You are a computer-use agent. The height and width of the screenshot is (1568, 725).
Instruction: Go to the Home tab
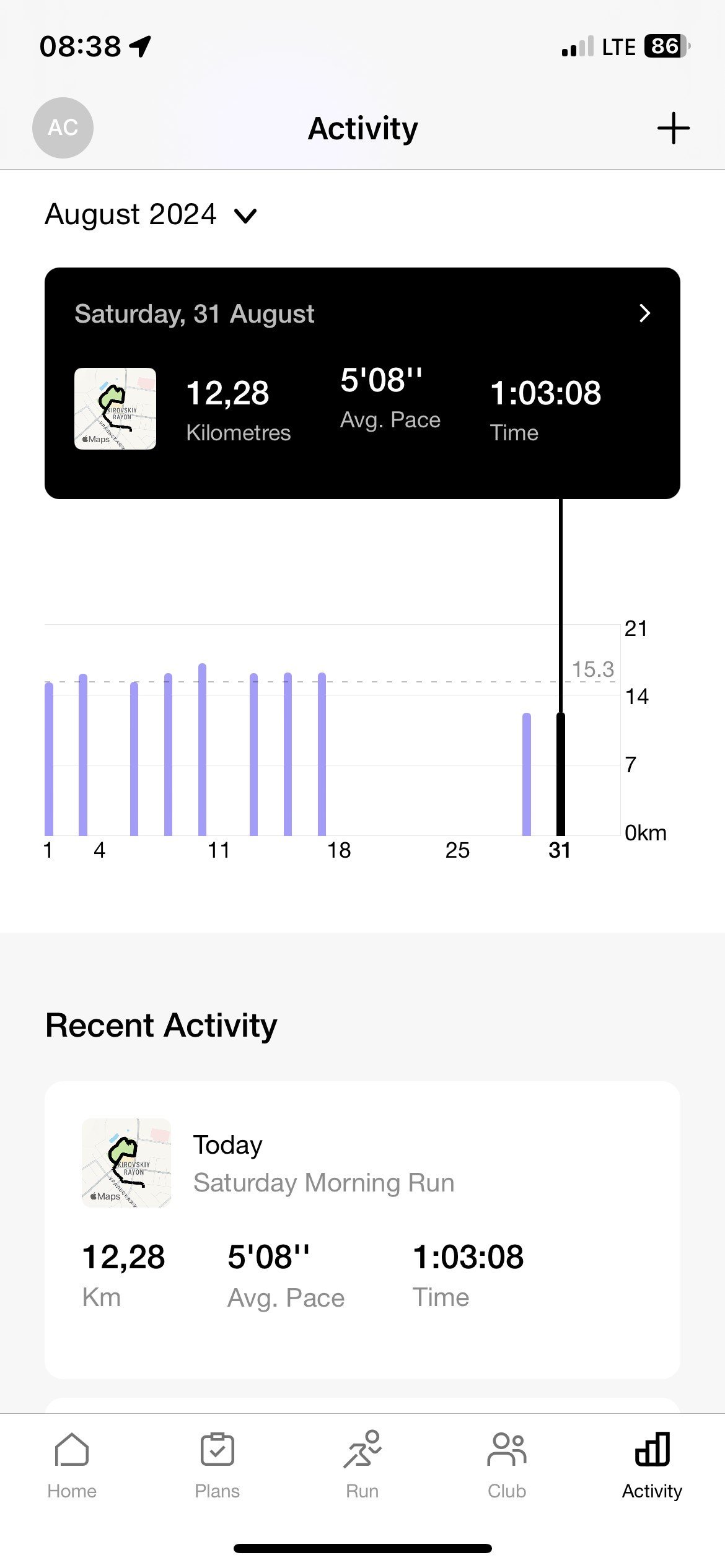pyautogui.click(x=72, y=1466)
